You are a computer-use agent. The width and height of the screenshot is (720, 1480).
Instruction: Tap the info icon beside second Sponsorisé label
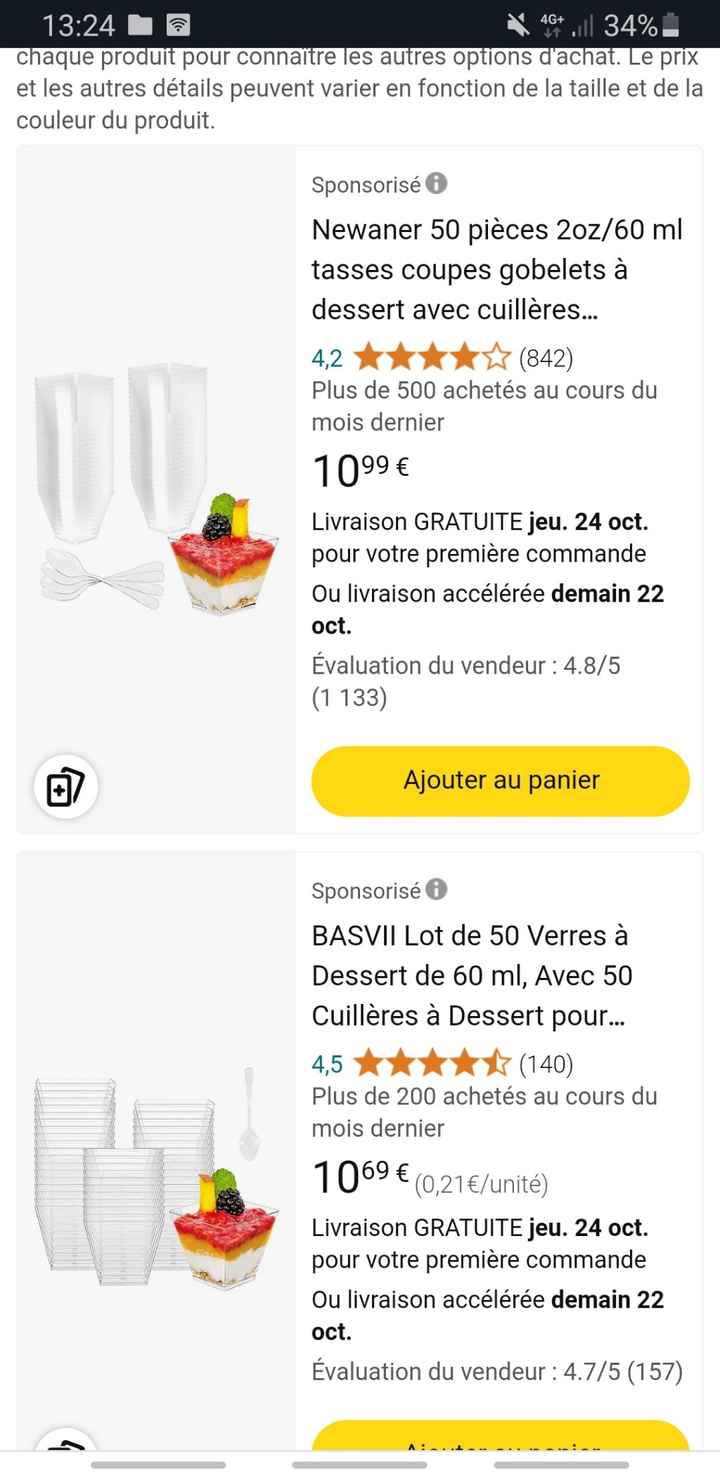tap(436, 890)
